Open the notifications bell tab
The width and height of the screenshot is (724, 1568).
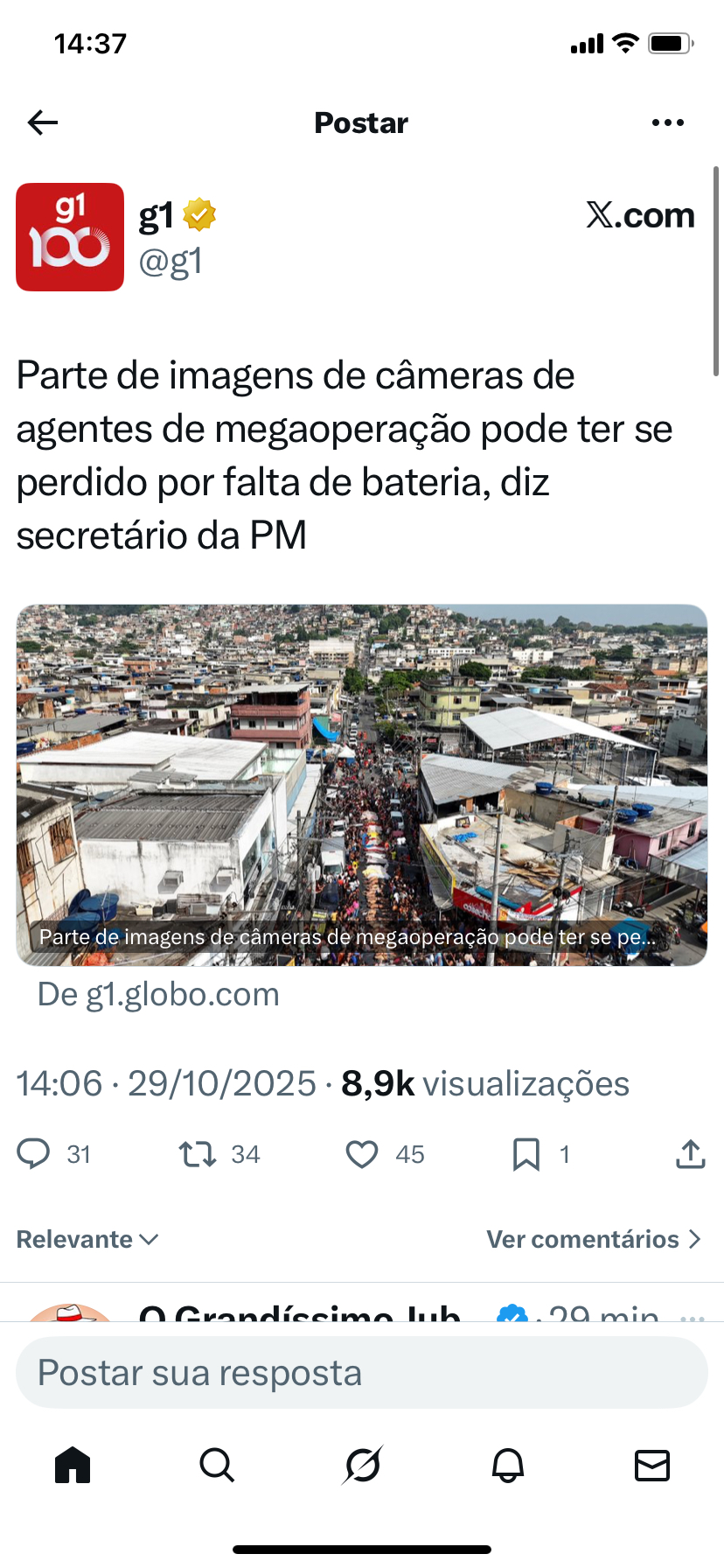pos(507,1464)
